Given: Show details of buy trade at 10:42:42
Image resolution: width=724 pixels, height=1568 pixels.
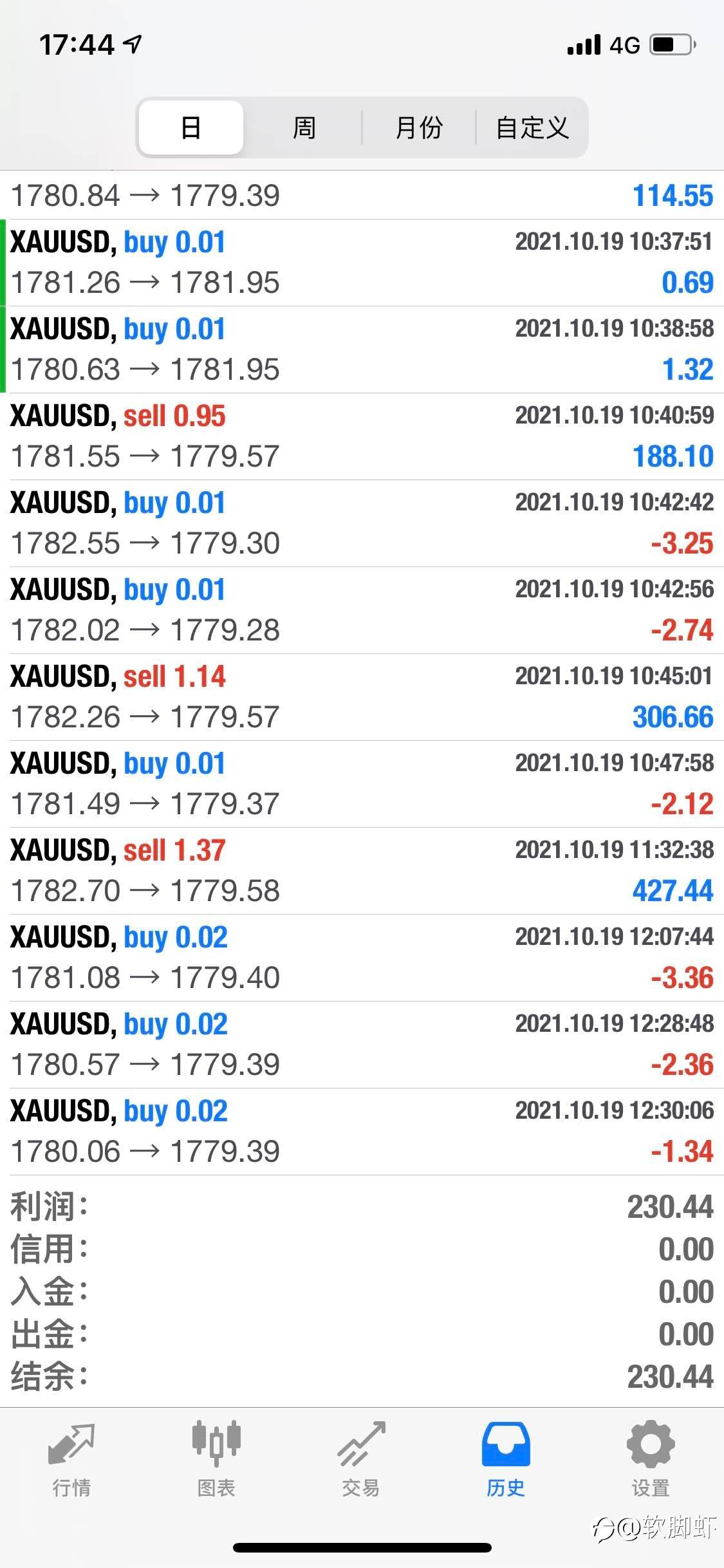Looking at the screenshot, I should pos(362,523).
